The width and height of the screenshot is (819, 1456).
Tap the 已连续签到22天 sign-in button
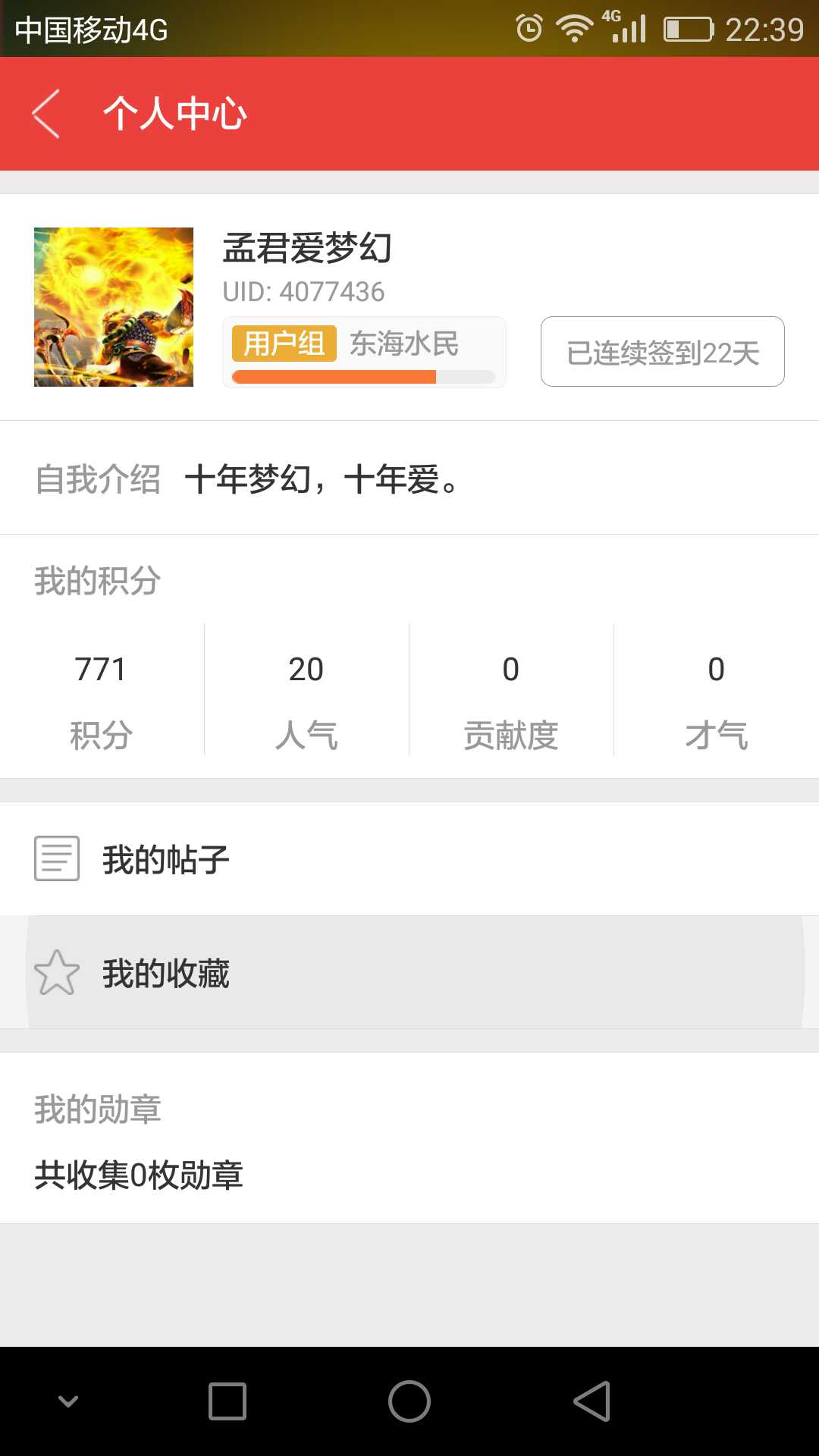pyautogui.click(x=662, y=352)
